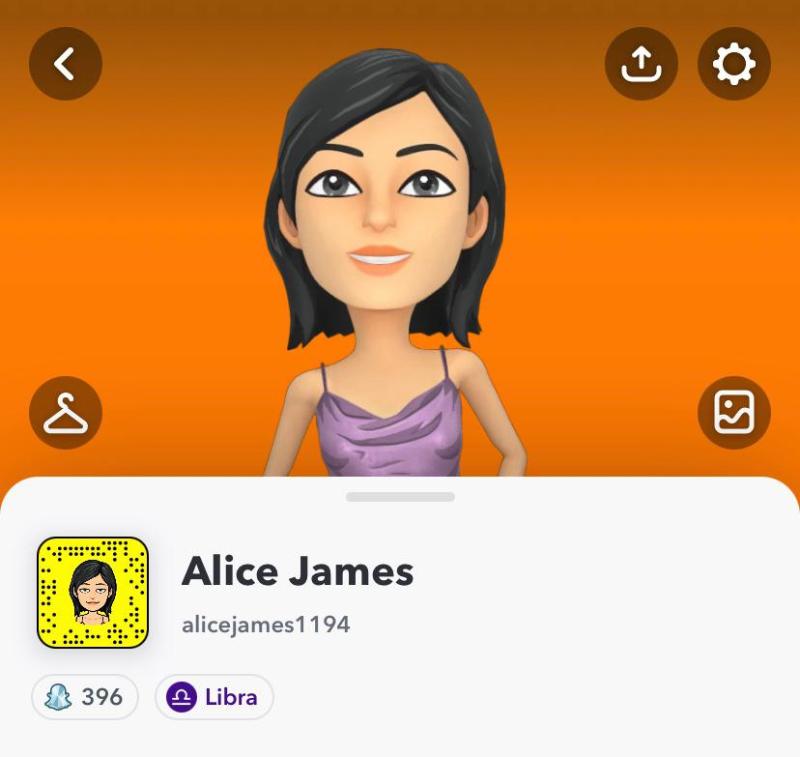The height and width of the screenshot is (757, 800).
Task: Open settings gear icon
Action: click(733, 64)
